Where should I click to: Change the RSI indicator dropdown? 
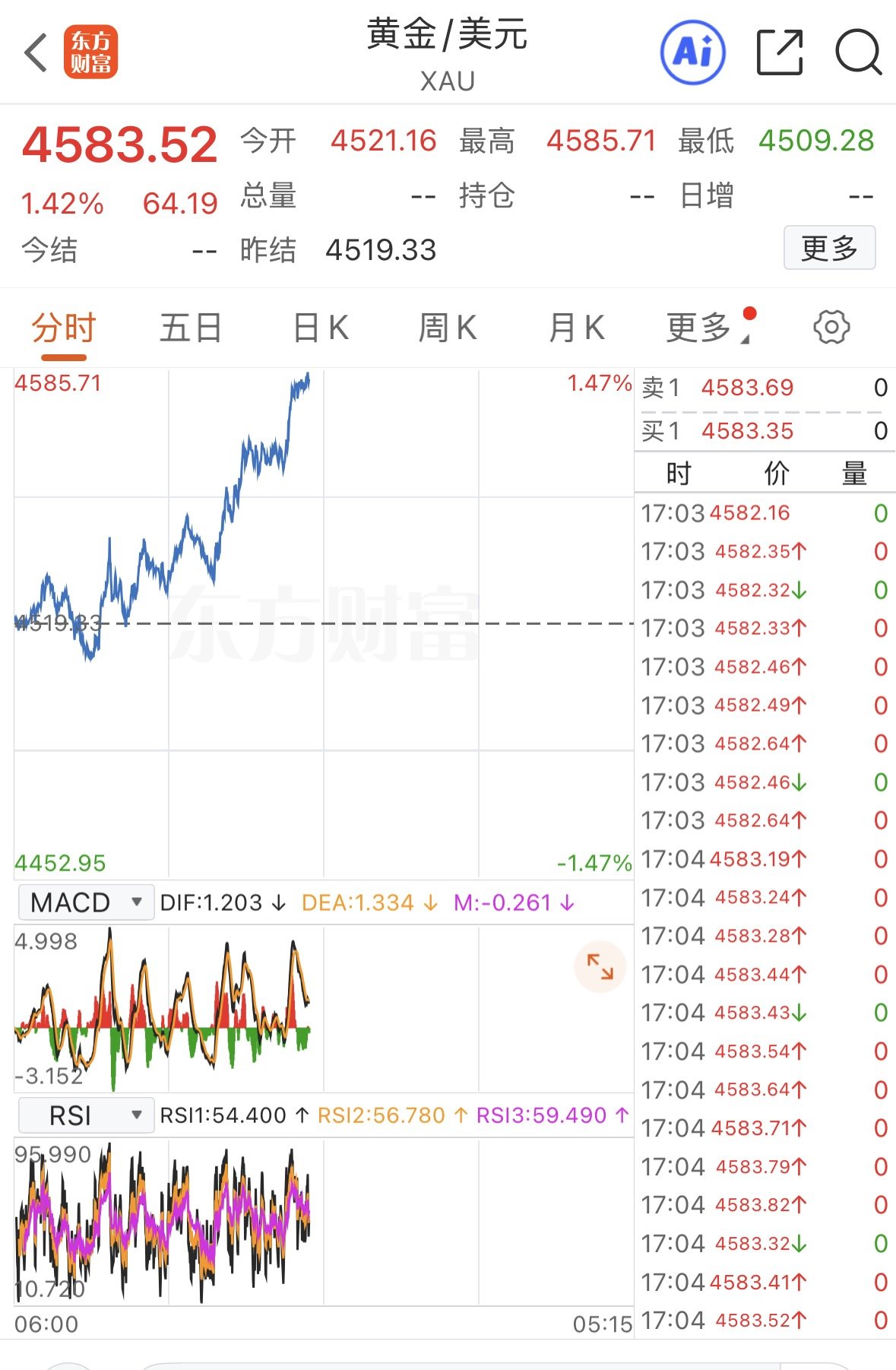pos(86,1115)
